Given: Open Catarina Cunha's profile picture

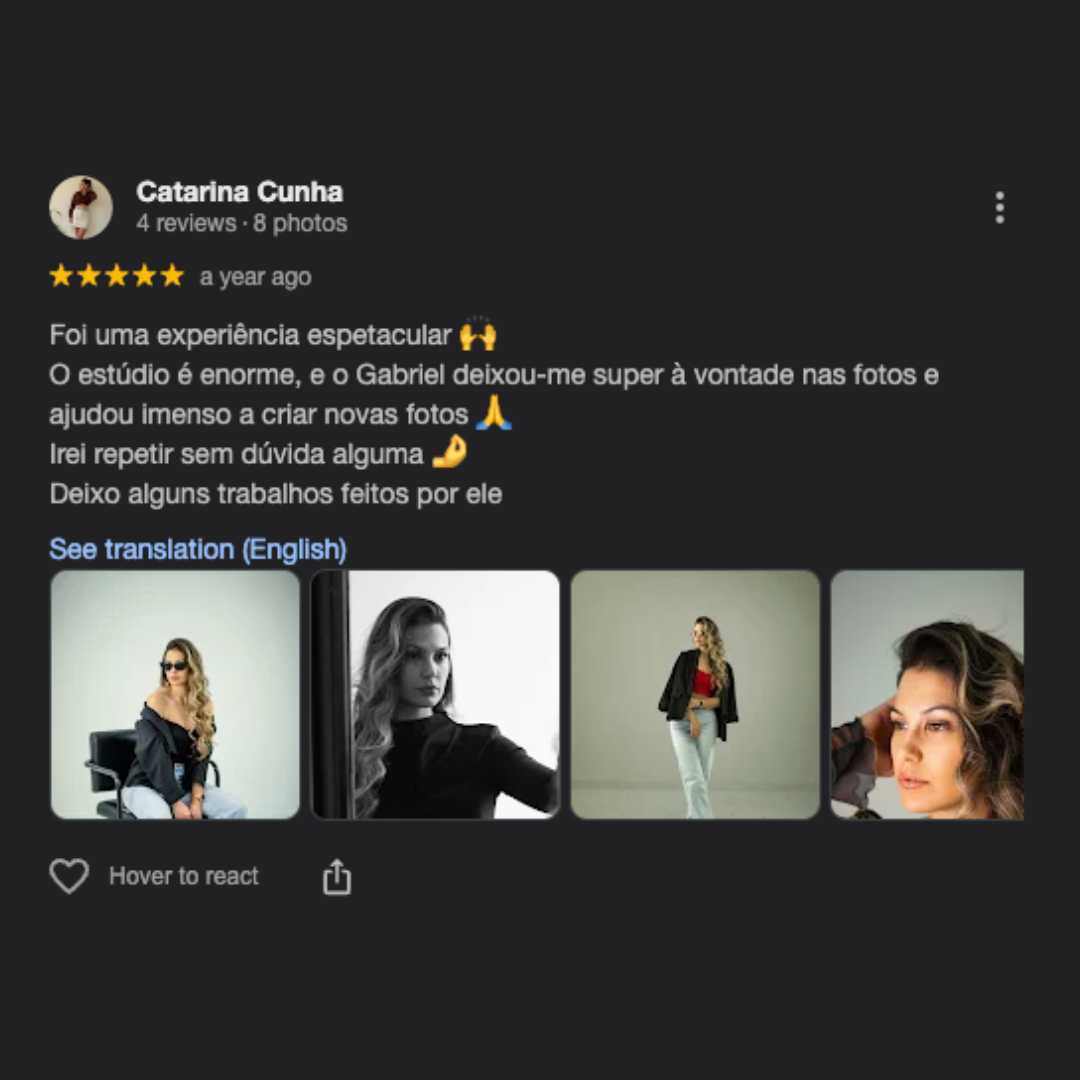Looking at the screenshot, I should tap(81, 208).
